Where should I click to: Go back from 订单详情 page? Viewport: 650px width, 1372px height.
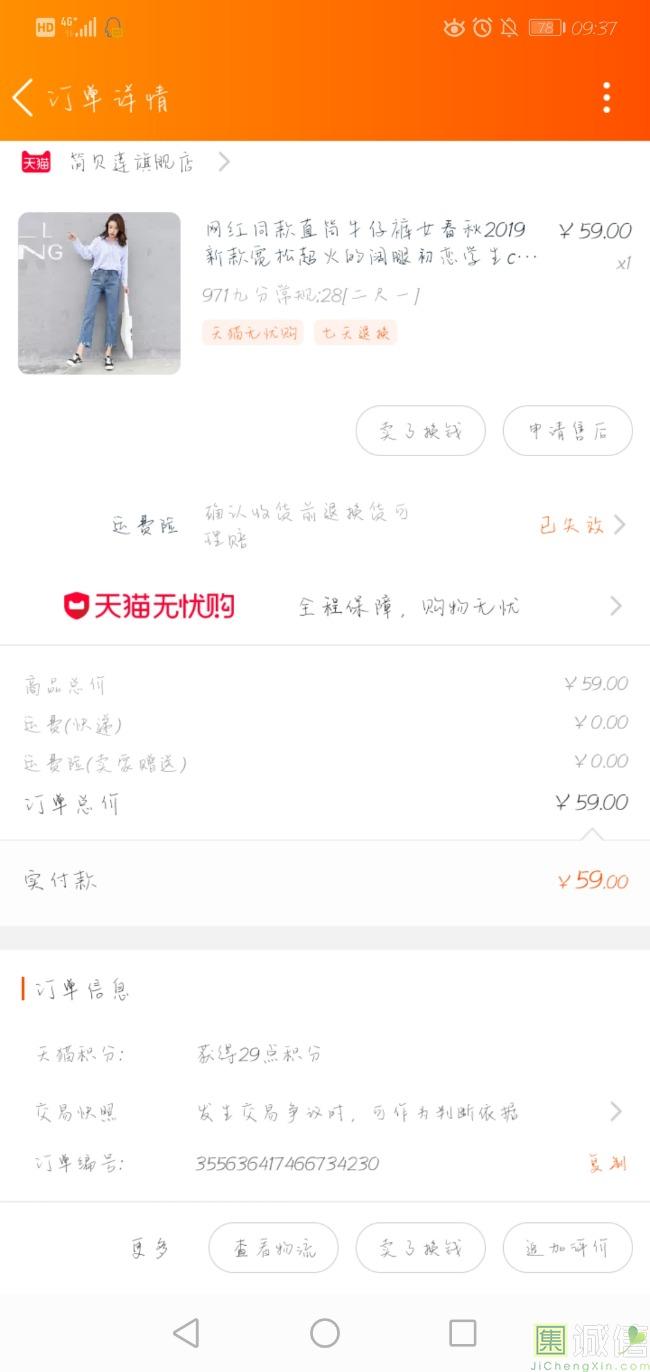[23, 98]
